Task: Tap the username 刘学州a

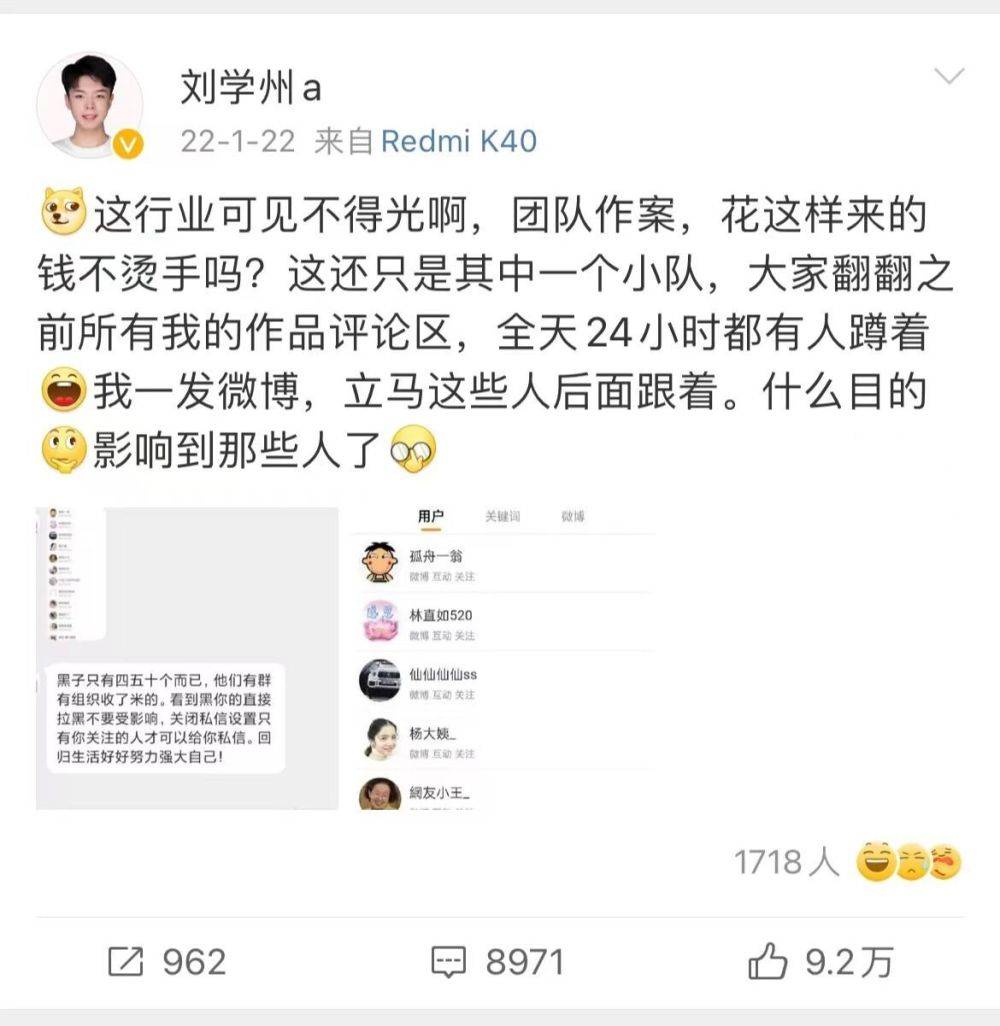Action: (x=250, y=88)
